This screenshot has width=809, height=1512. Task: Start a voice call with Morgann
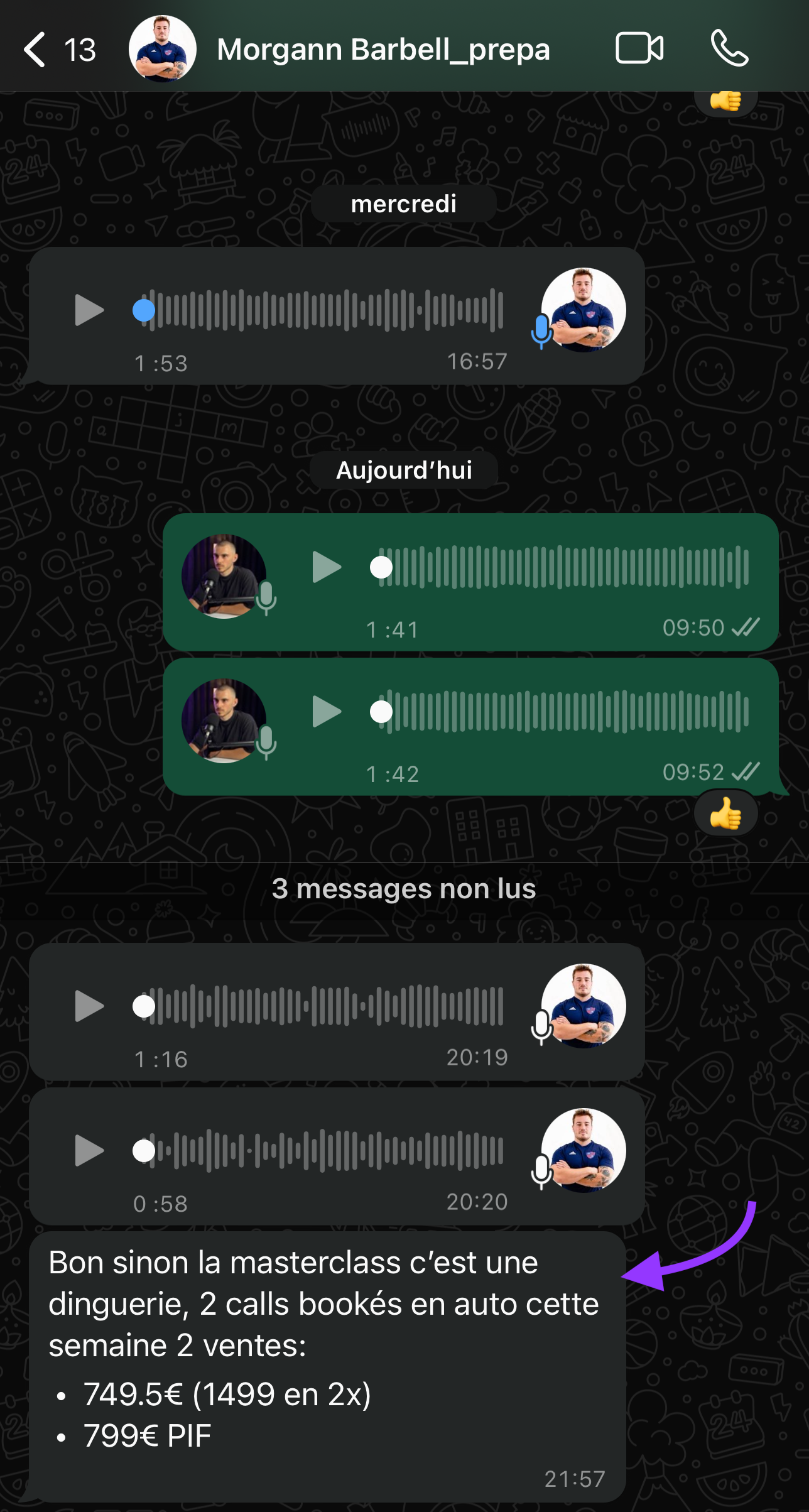(x=729, y=48)
